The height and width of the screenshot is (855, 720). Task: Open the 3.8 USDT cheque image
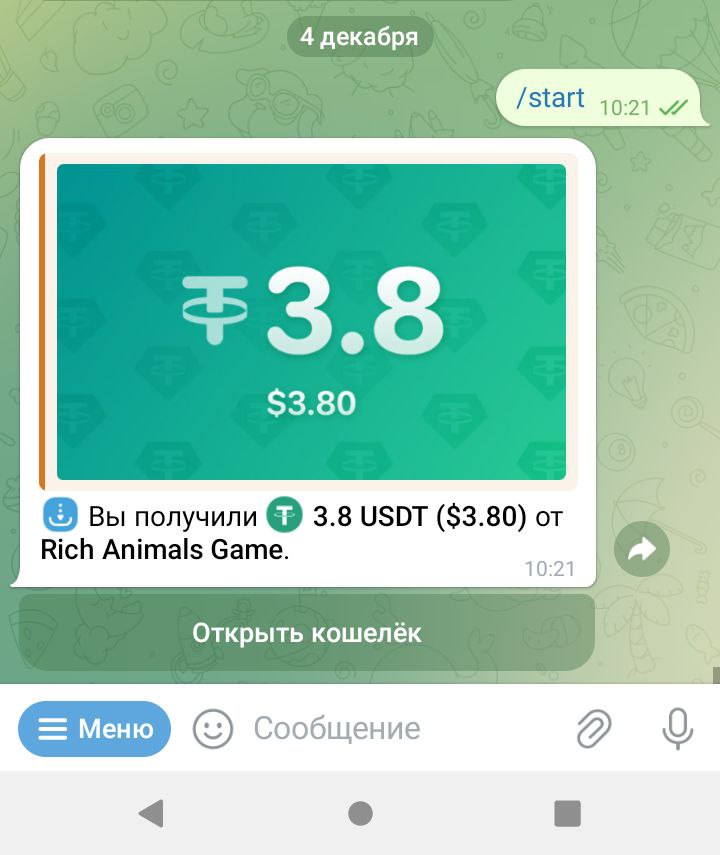coord(311,322)
